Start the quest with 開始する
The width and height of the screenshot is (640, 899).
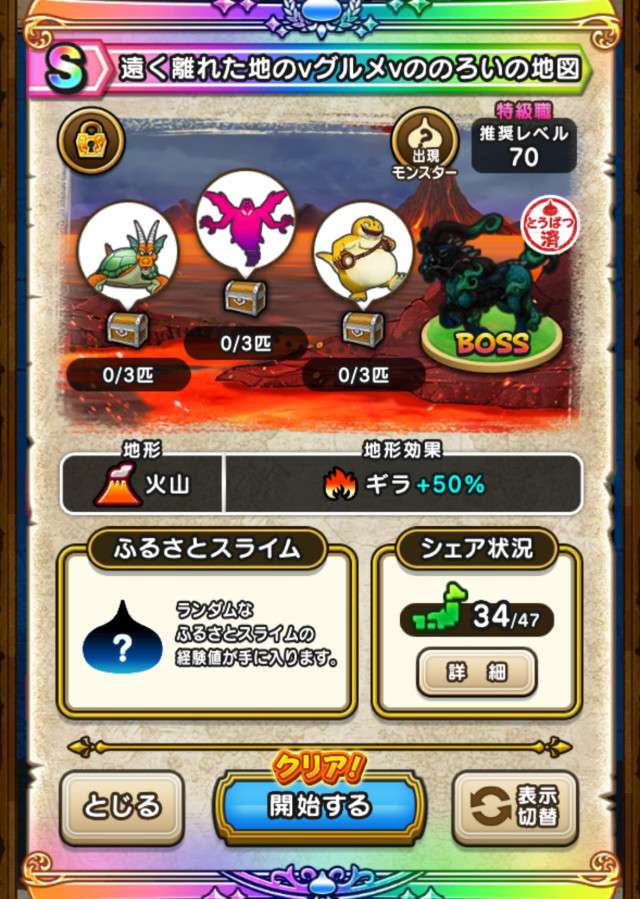tap(319, 806)
